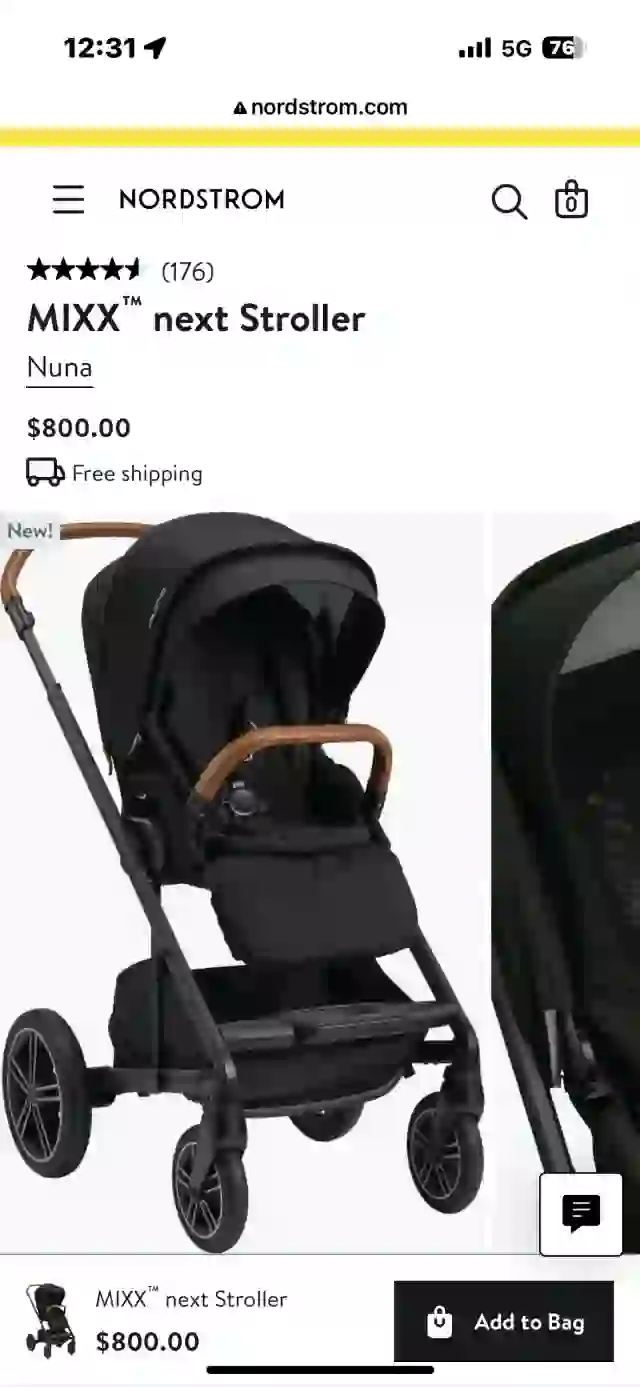Tap the nordstrom.com address bar
640x1387 pixels.
320,107
